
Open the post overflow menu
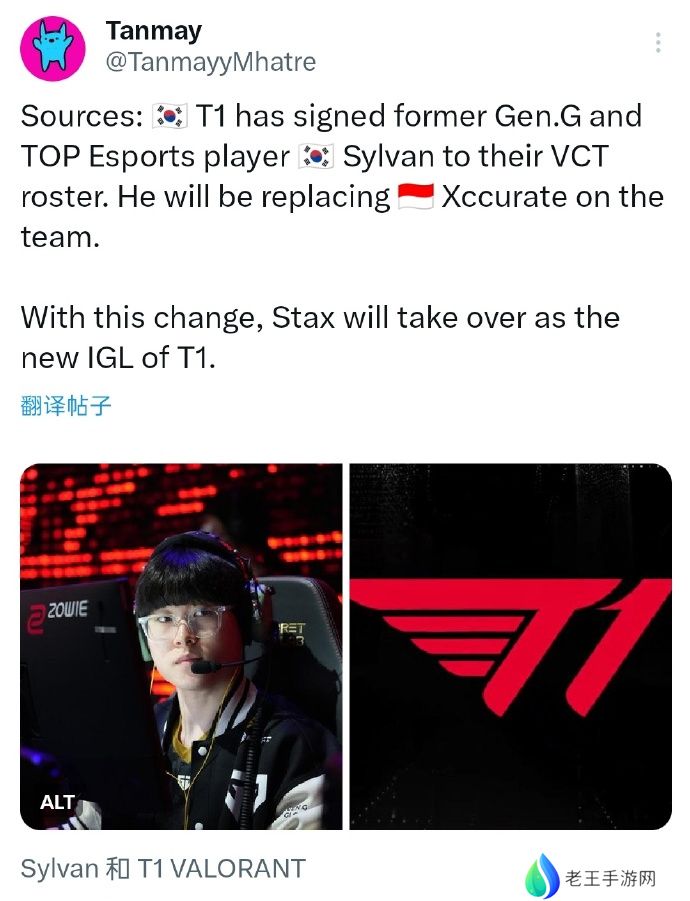[x=658, y=43]
